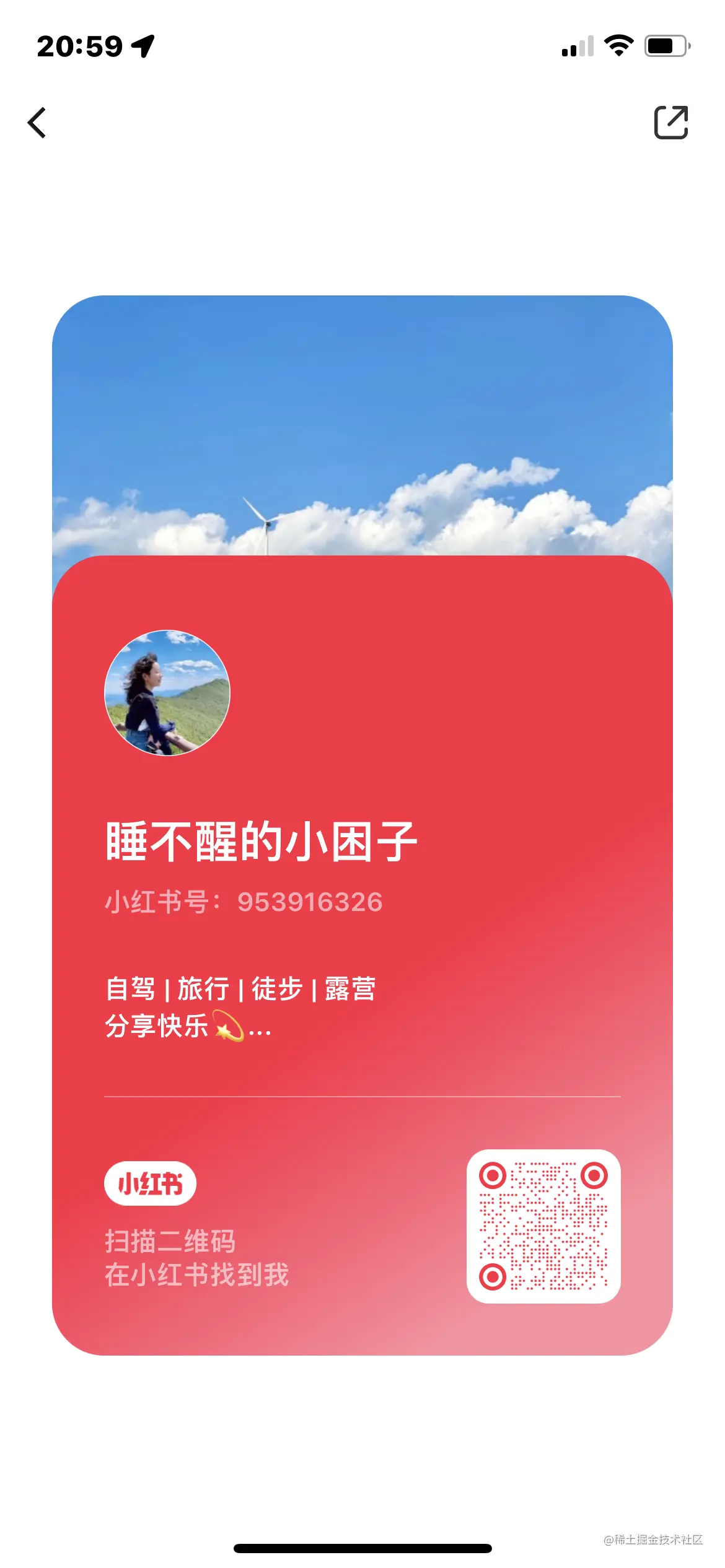The width and height of the screenshot is (725, 1568).
Task: Share this profile card via export icon
Action: point(671,122)
